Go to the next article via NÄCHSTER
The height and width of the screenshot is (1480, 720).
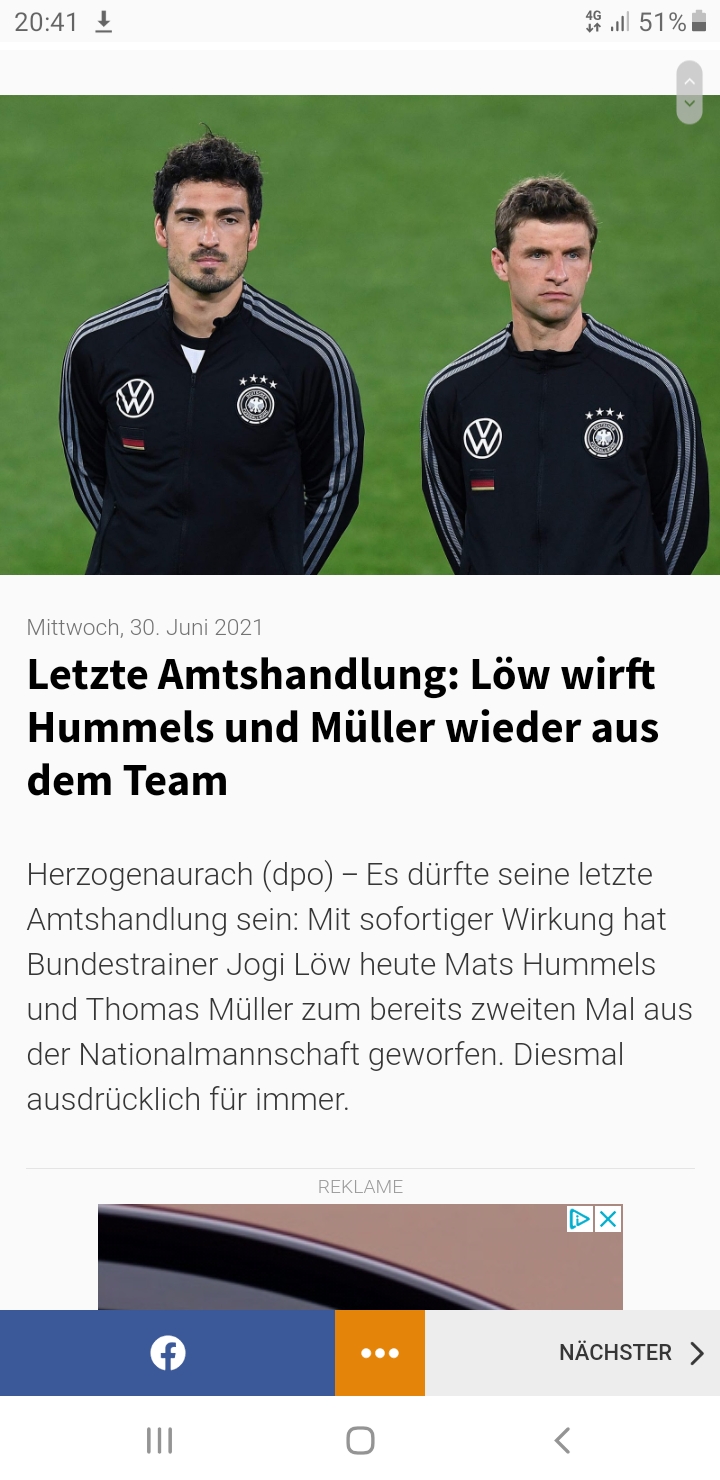(x=630, y=1353)
